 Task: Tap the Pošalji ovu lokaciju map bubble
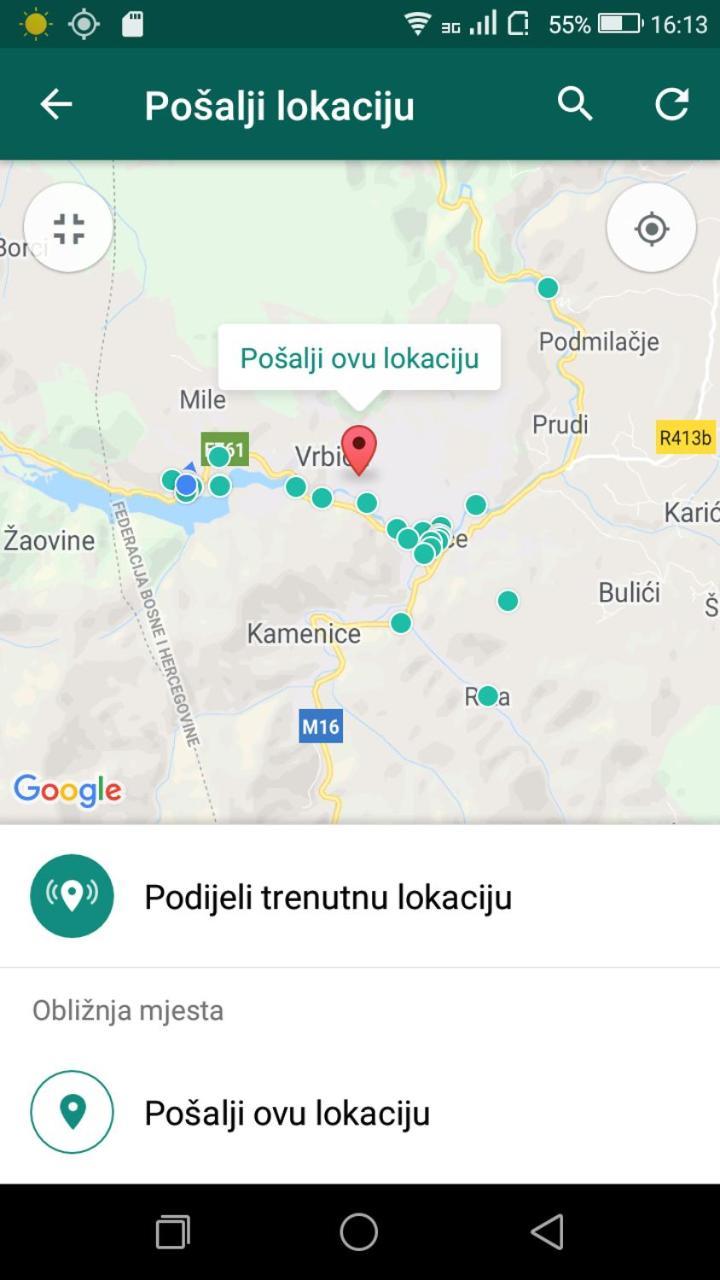[x=359, y=358]
